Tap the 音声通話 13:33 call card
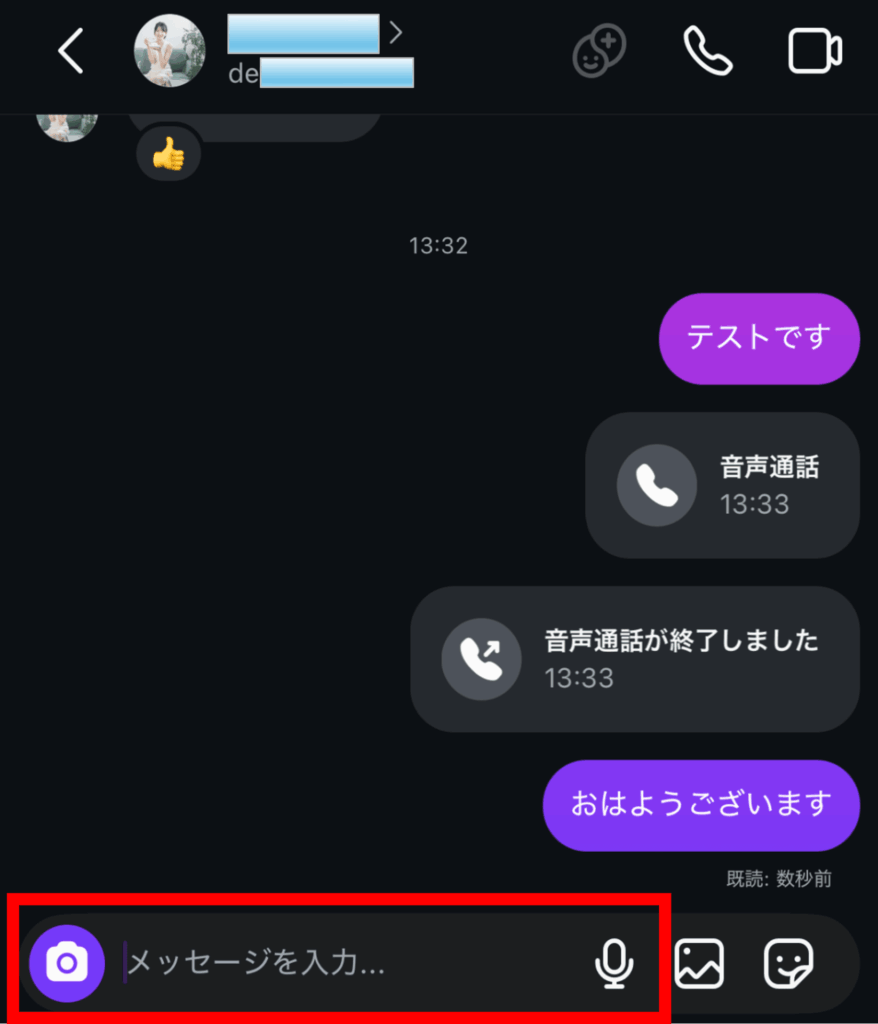878x1024 pixels. tap(722, 485)
